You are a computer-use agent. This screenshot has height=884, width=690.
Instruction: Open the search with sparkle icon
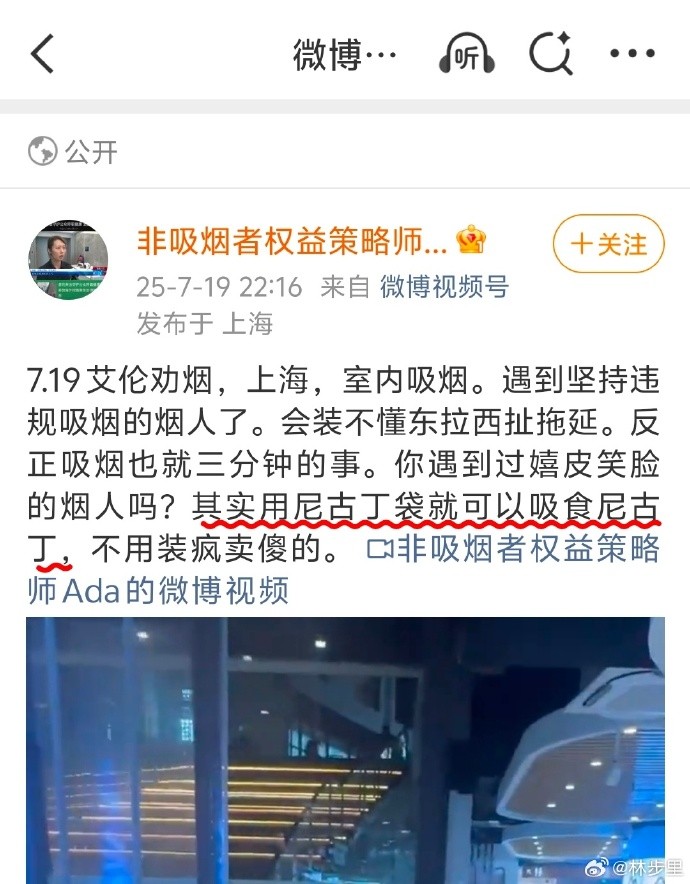click(550, 53)
